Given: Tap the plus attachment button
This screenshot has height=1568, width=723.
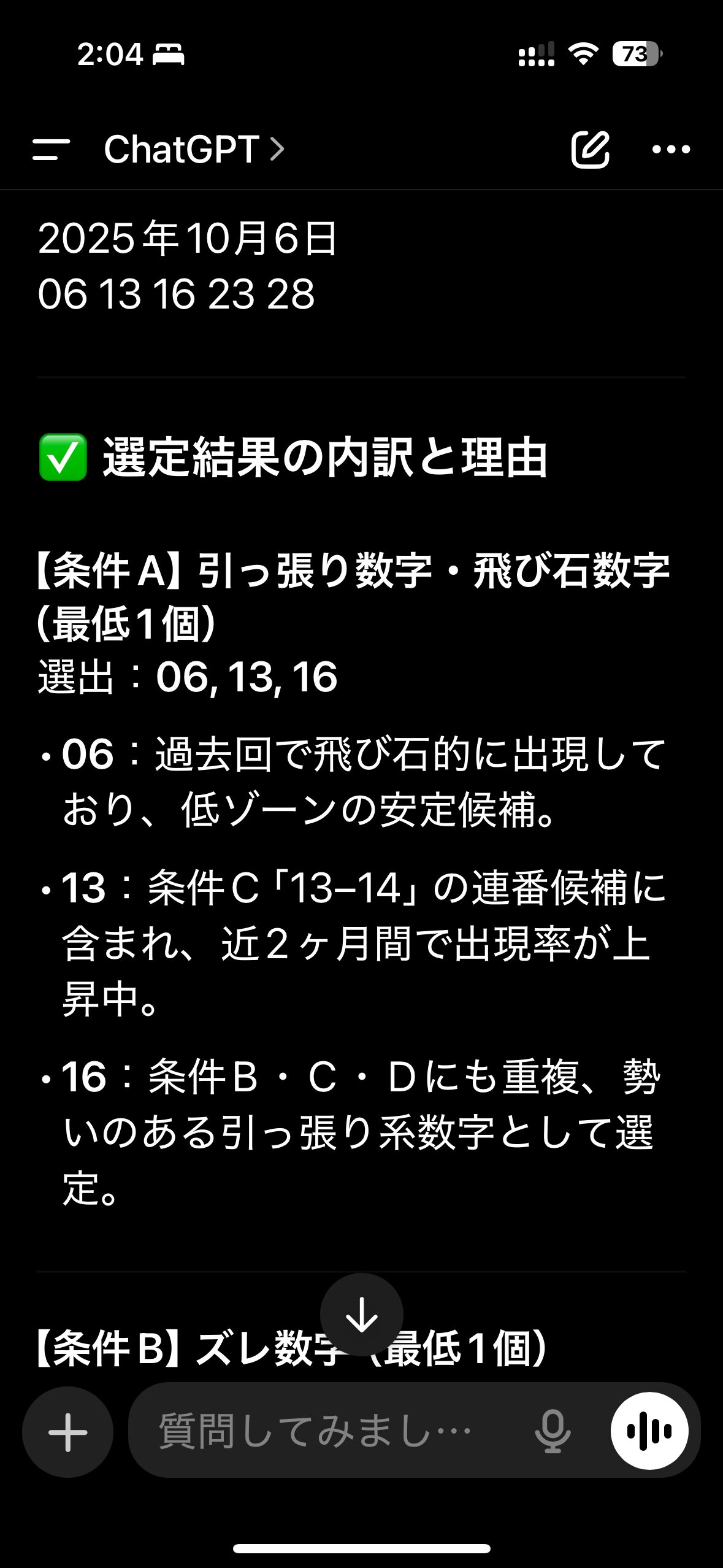Looking at the screenshot, I should pos(67,1432).
